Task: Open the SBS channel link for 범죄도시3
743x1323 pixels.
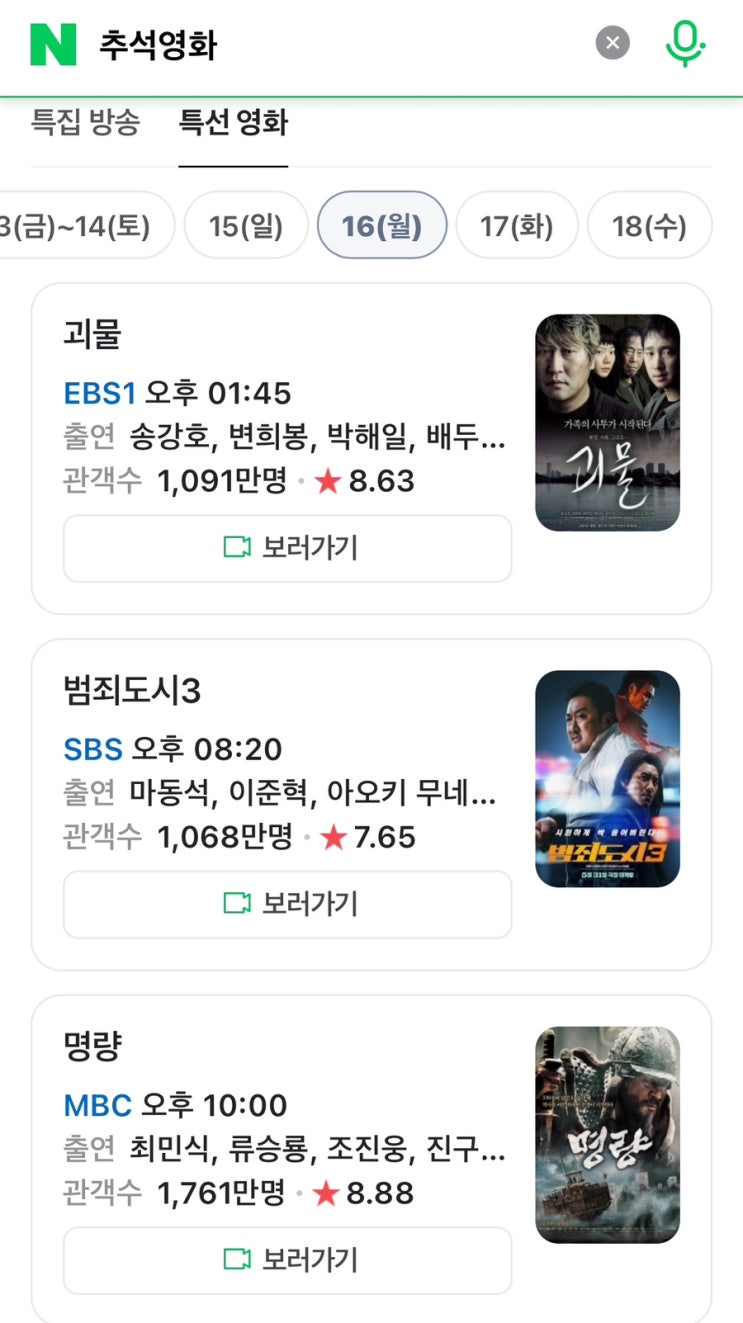Action: click(93, 749)
